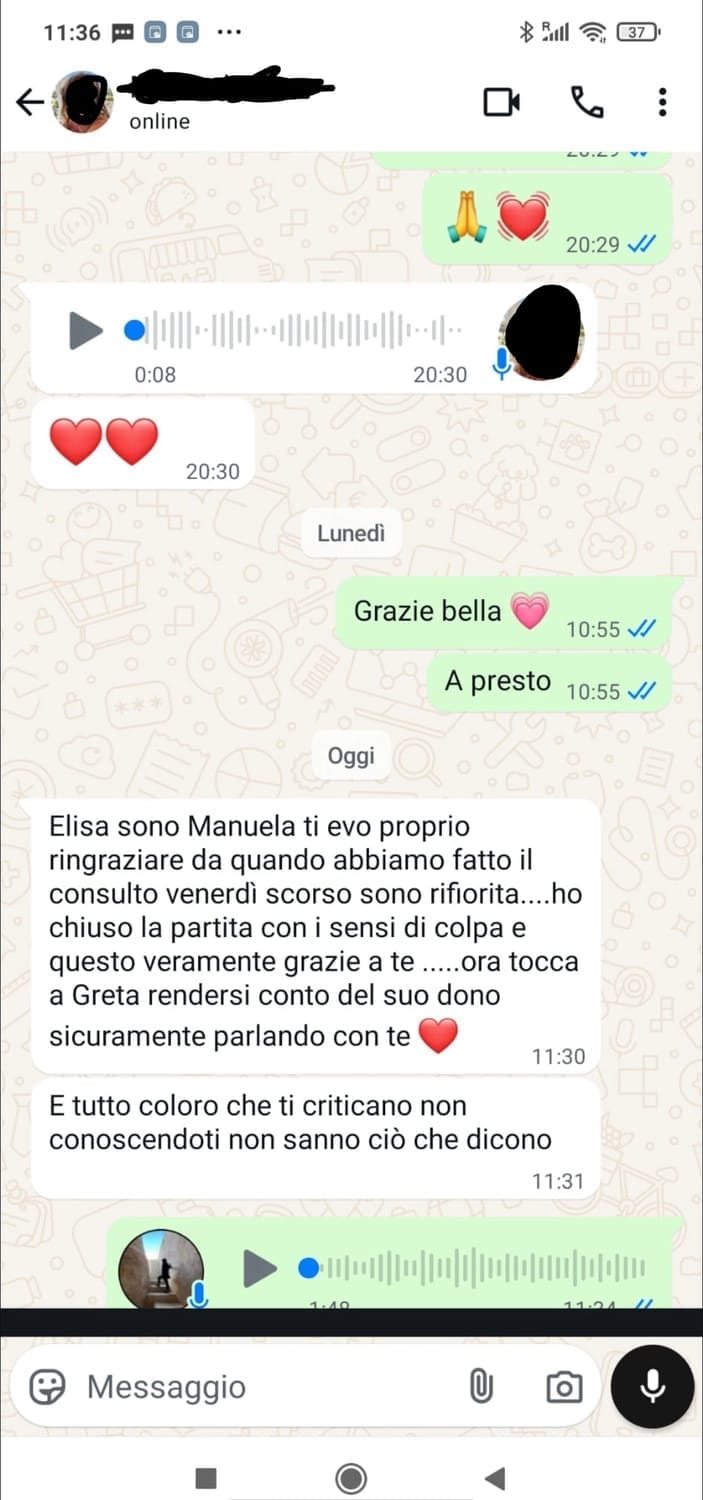Open the contact's profile picture

click(82, 102)
